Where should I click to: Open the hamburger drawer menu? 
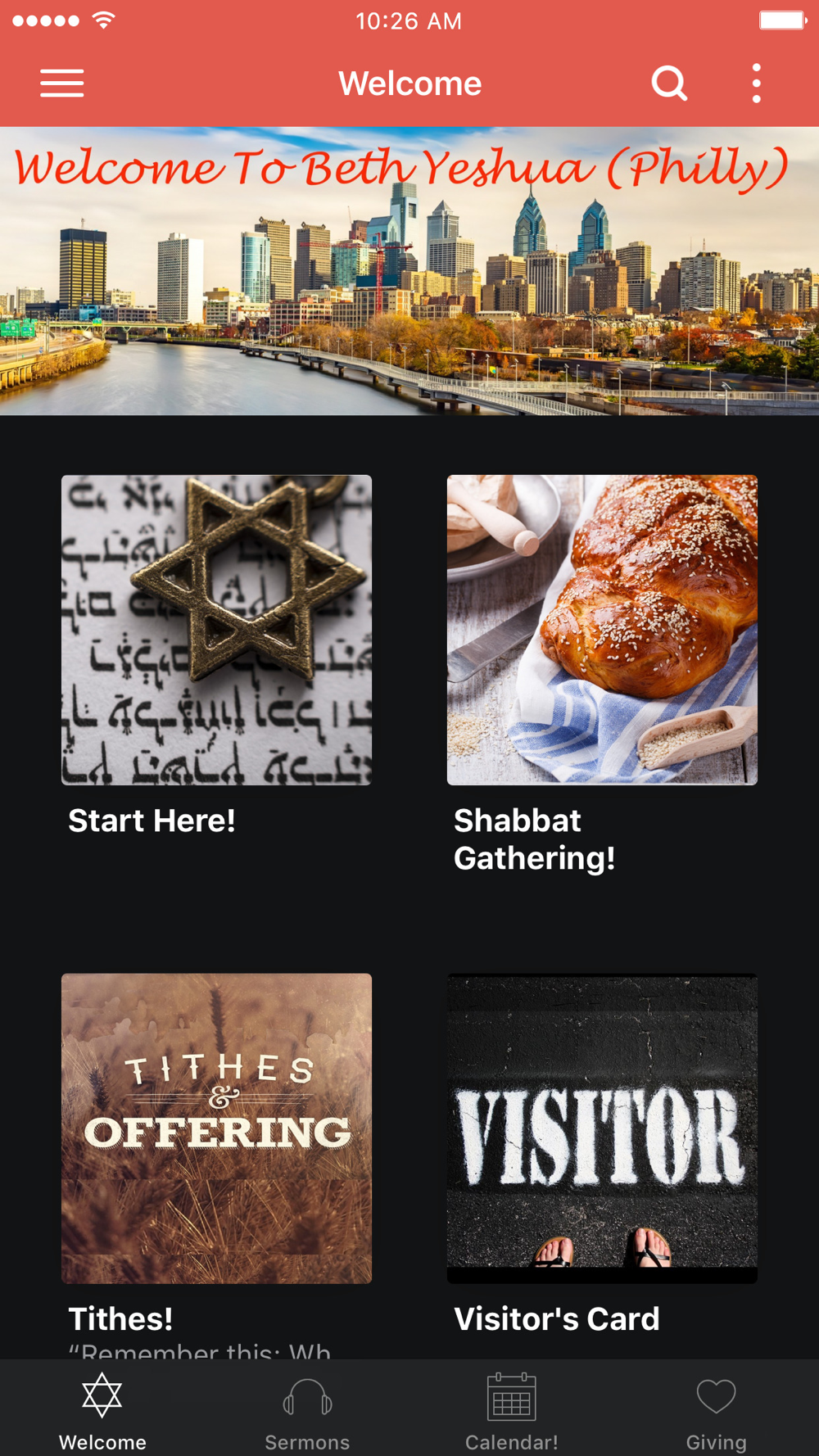[x=62, y=84]
